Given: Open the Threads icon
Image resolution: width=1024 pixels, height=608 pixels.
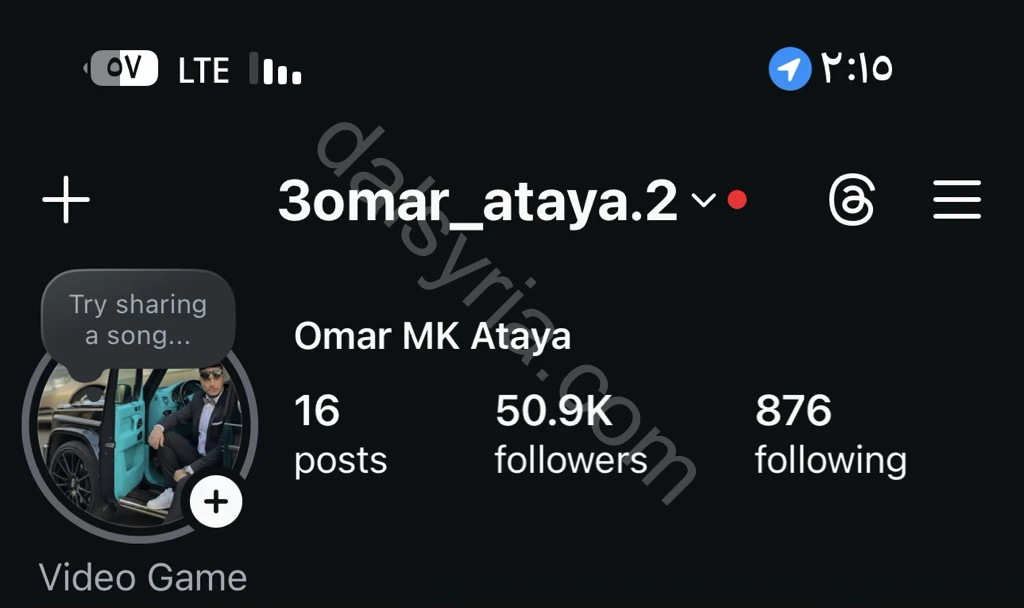Looking at the screenshot, I should coord(852,201).
